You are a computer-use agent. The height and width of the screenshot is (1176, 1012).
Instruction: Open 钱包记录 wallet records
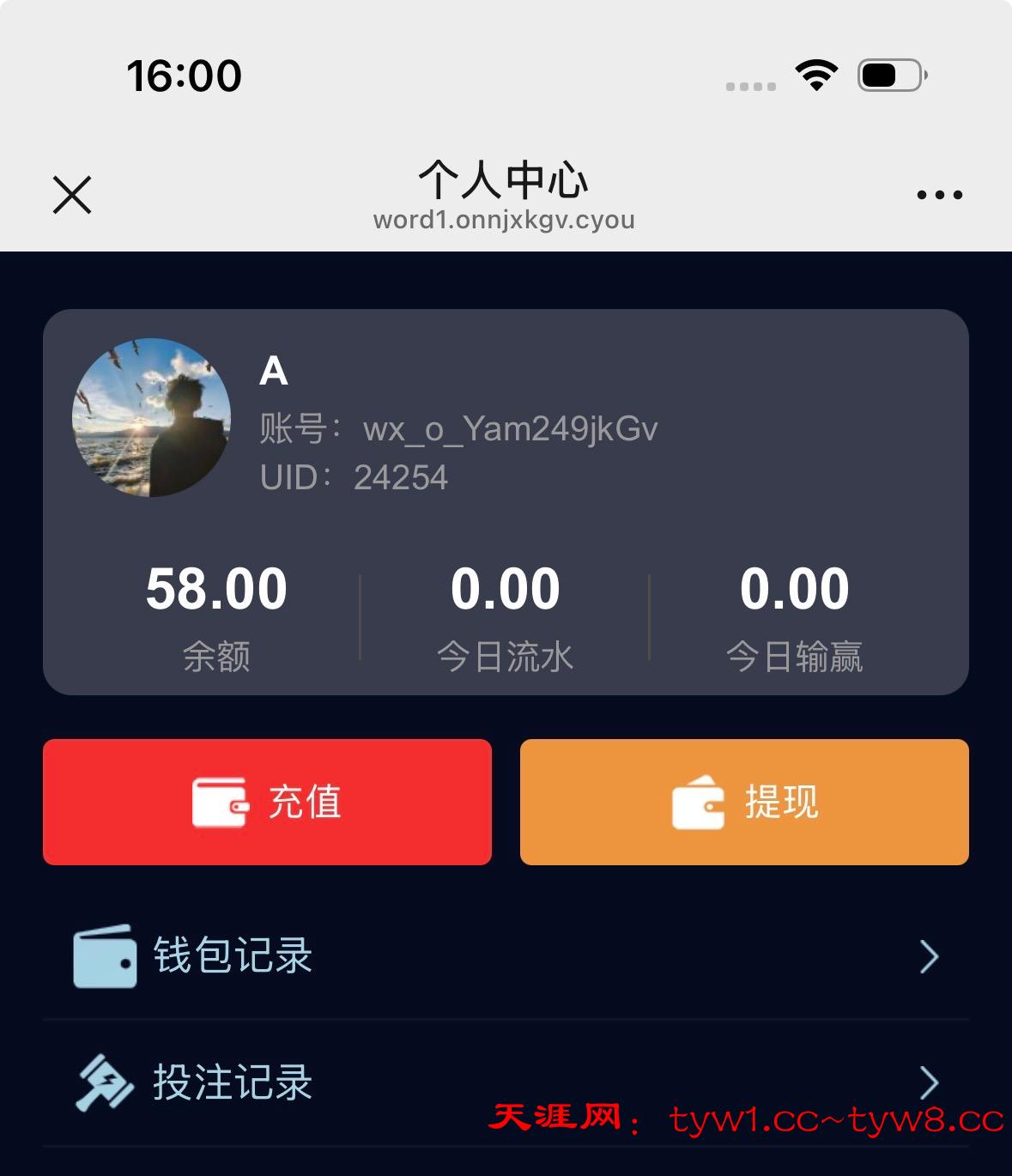[x=506, y=956]
